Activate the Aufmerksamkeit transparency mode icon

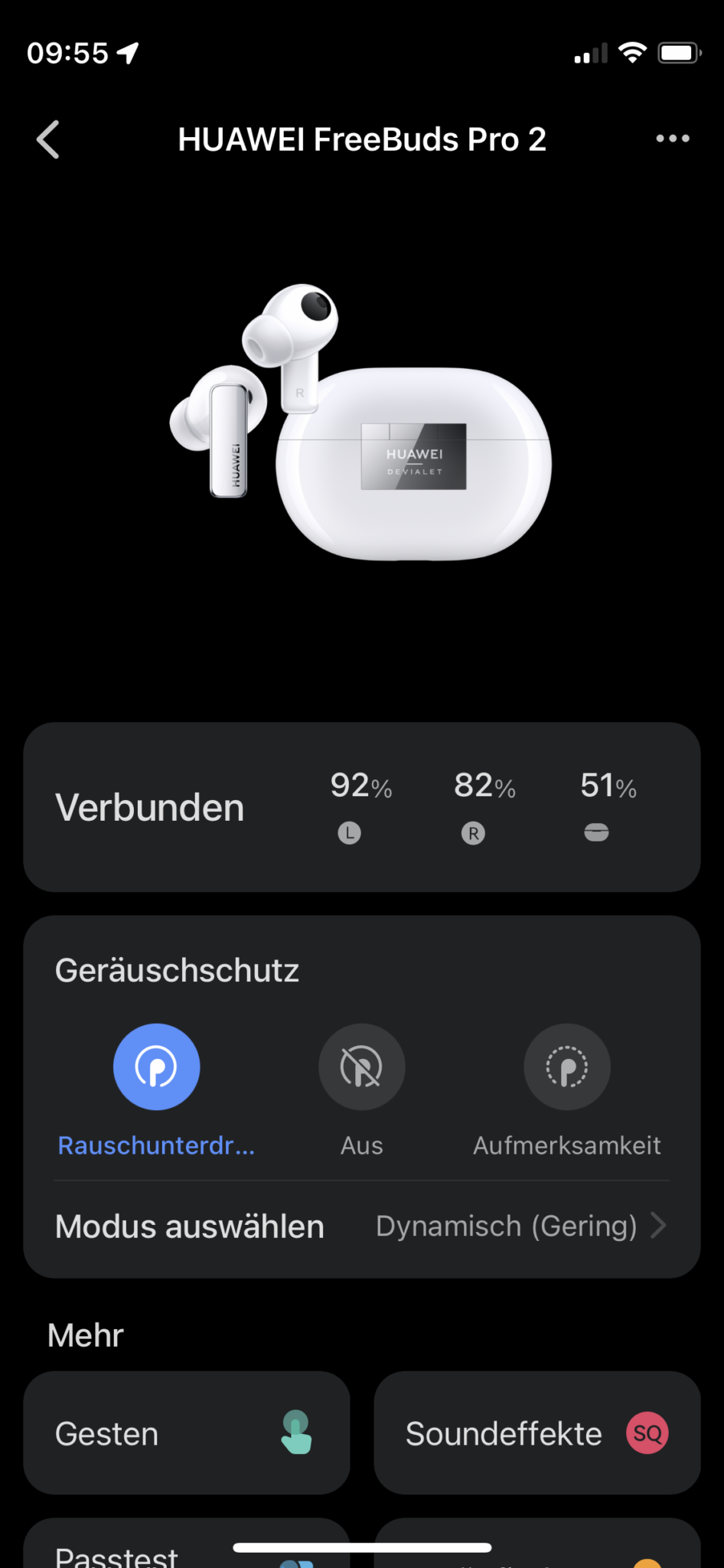pos(566,1066)
